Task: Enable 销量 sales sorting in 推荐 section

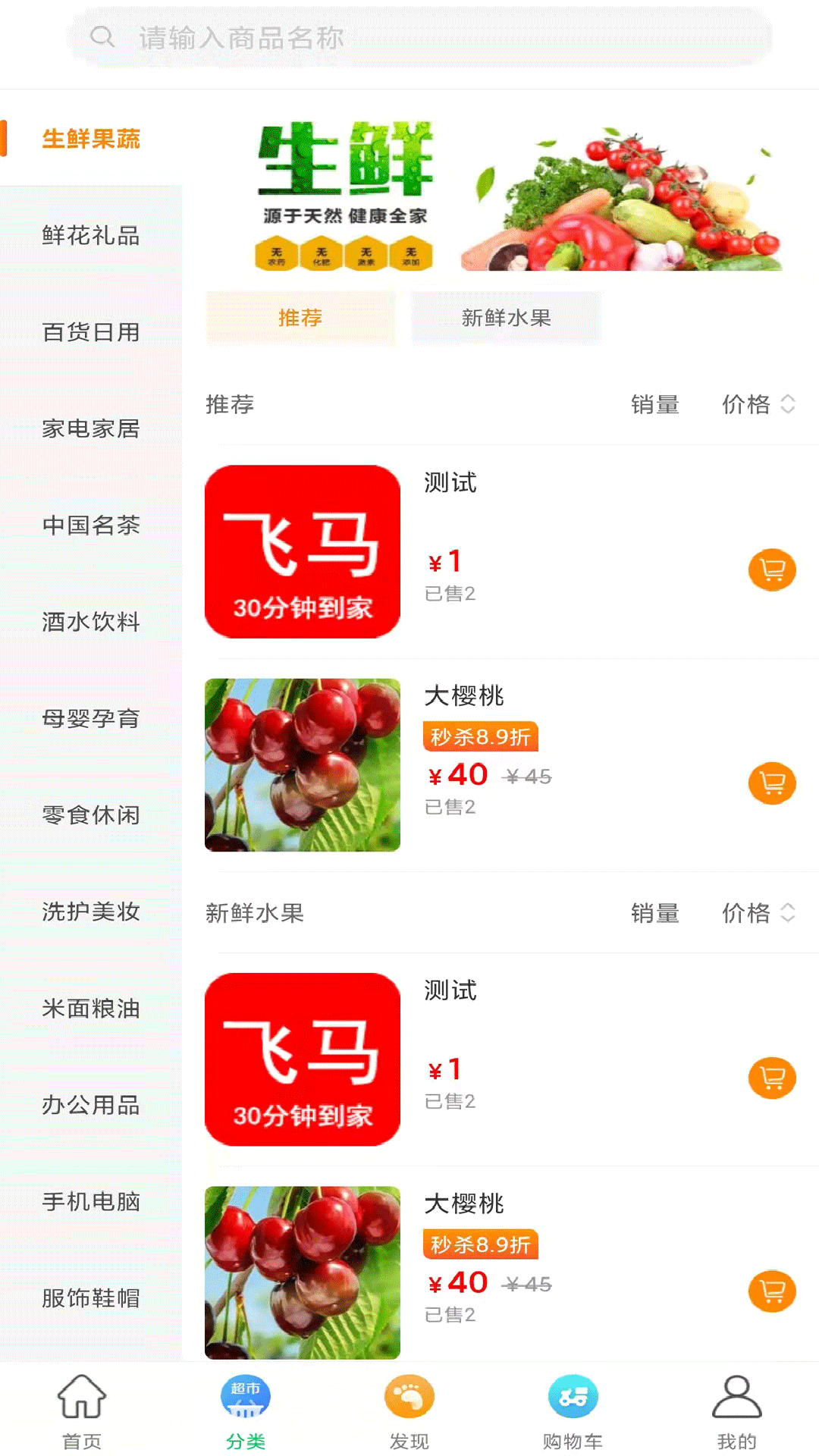Action: point(655,404)
